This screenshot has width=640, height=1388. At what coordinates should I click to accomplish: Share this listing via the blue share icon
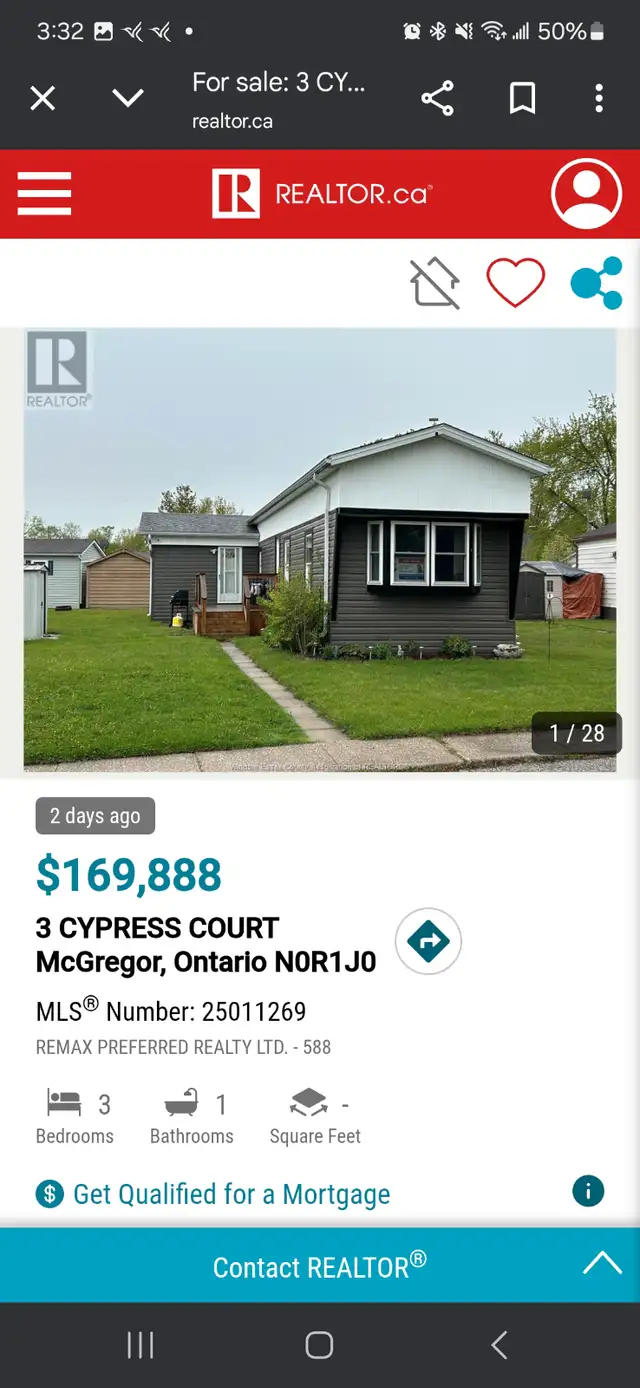click(x=596, y=283)
